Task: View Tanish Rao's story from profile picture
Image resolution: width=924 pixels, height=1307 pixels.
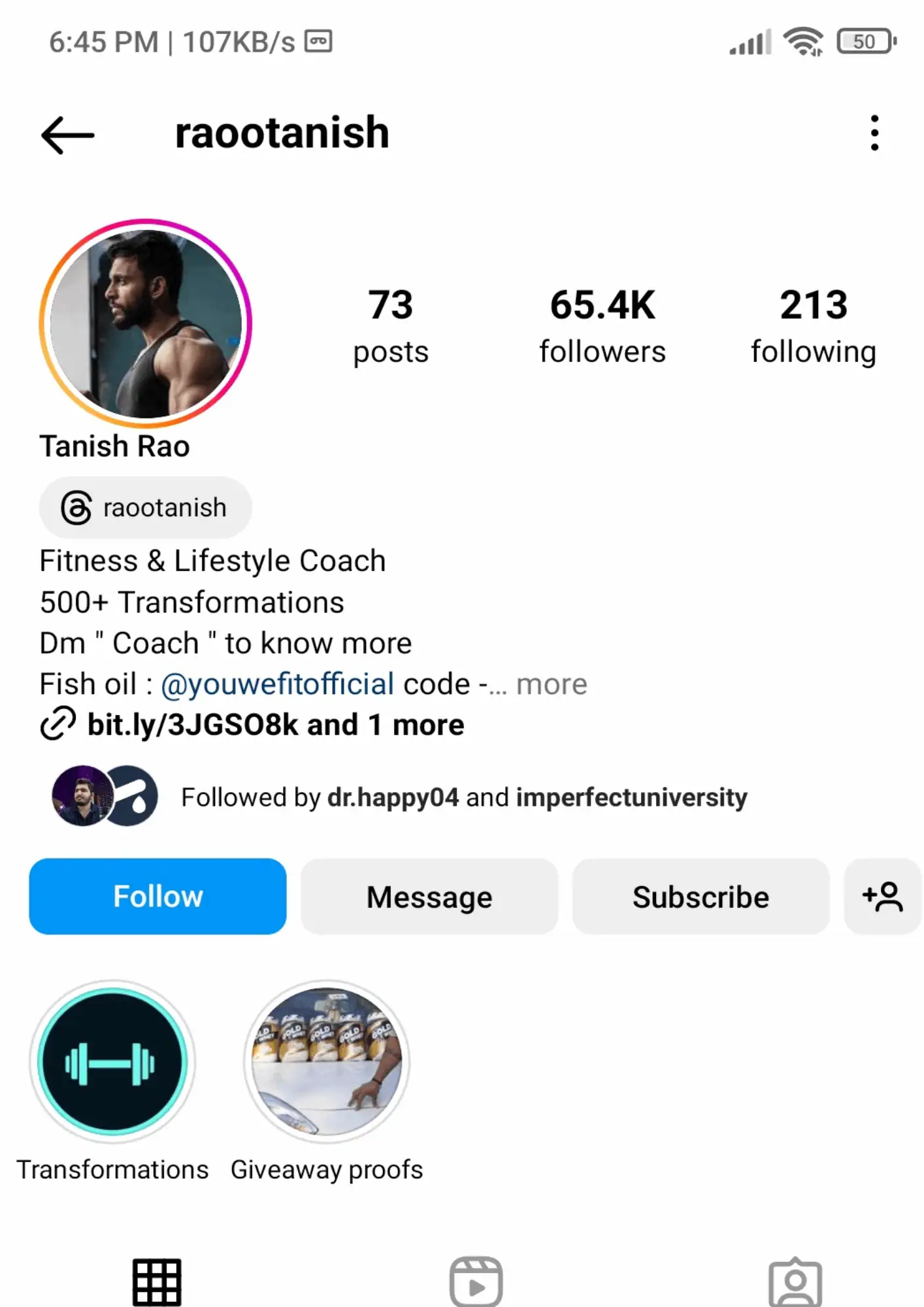Action: (145, 323)
